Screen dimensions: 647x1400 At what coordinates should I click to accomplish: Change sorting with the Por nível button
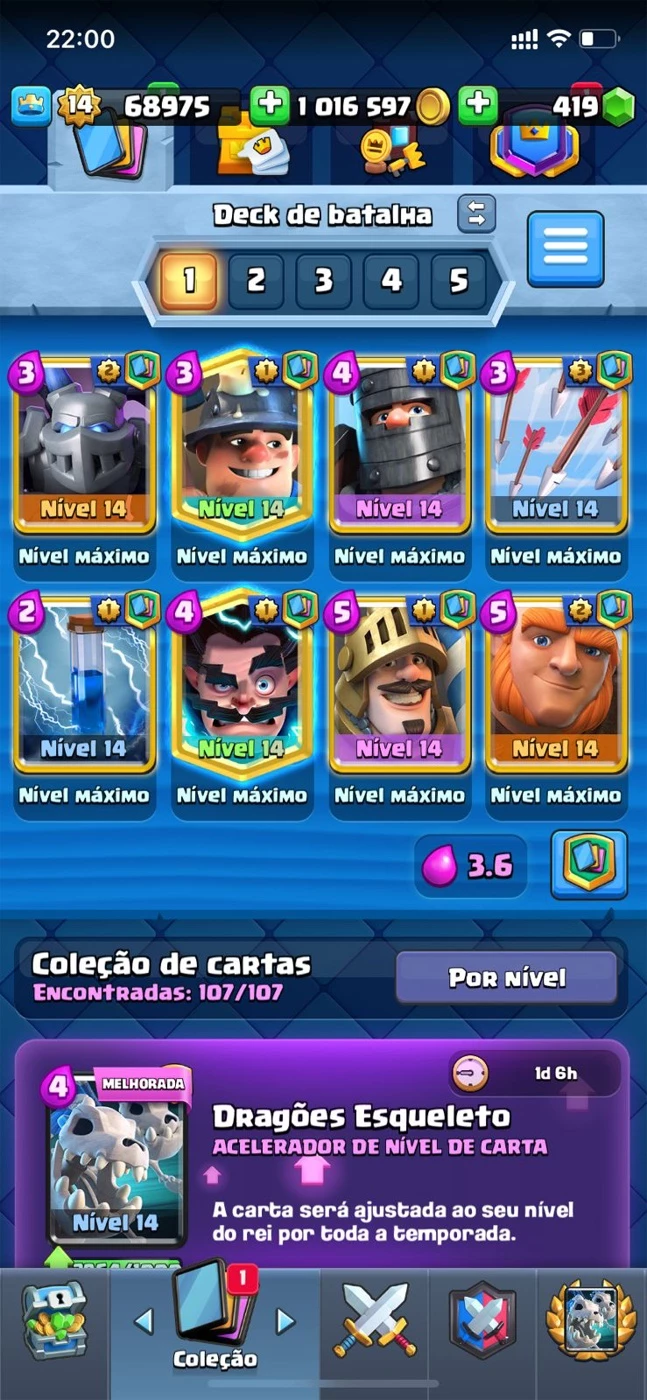pyautogui.click(x=506, y=977)
